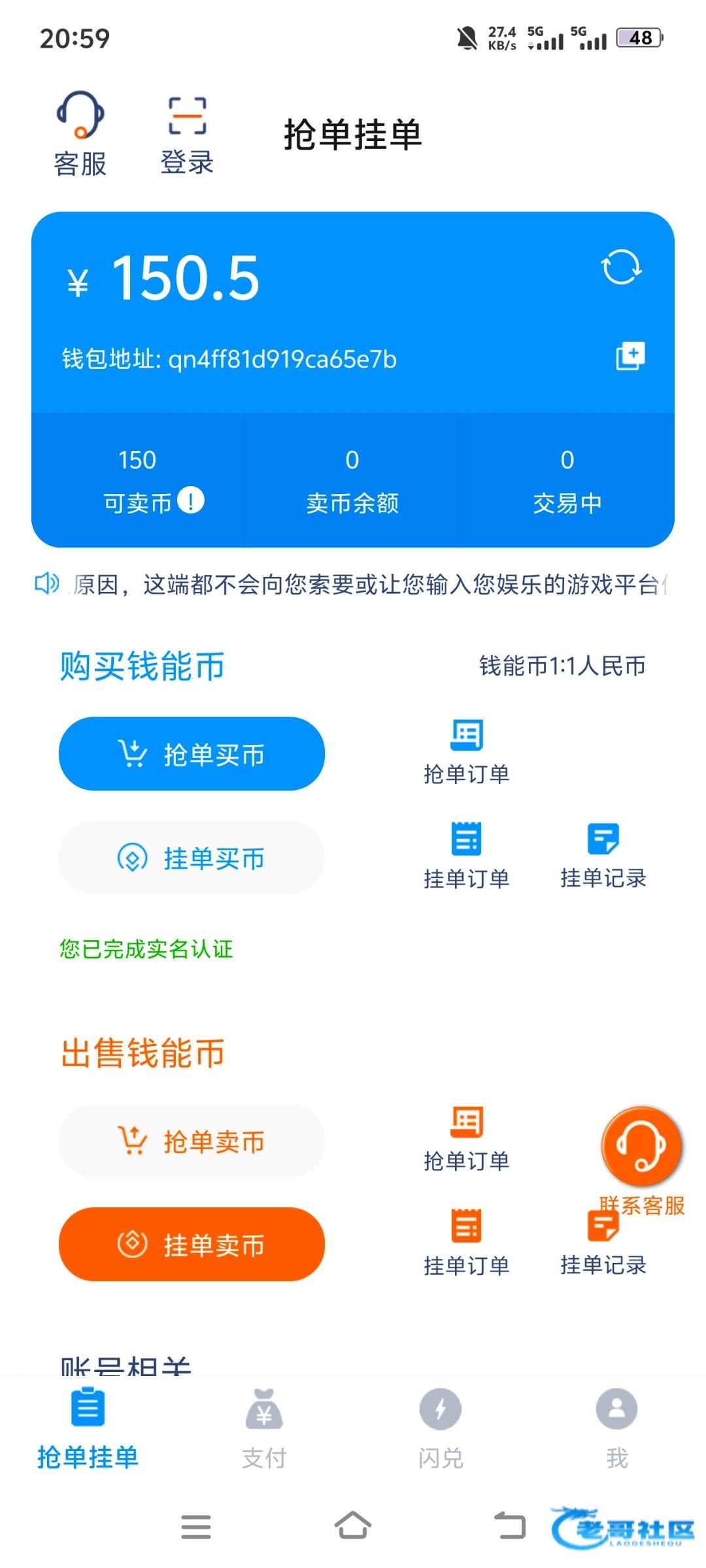706x1568 pixels.
Task: Tap the 登录 scan icon
Action: tap(188, 135)
